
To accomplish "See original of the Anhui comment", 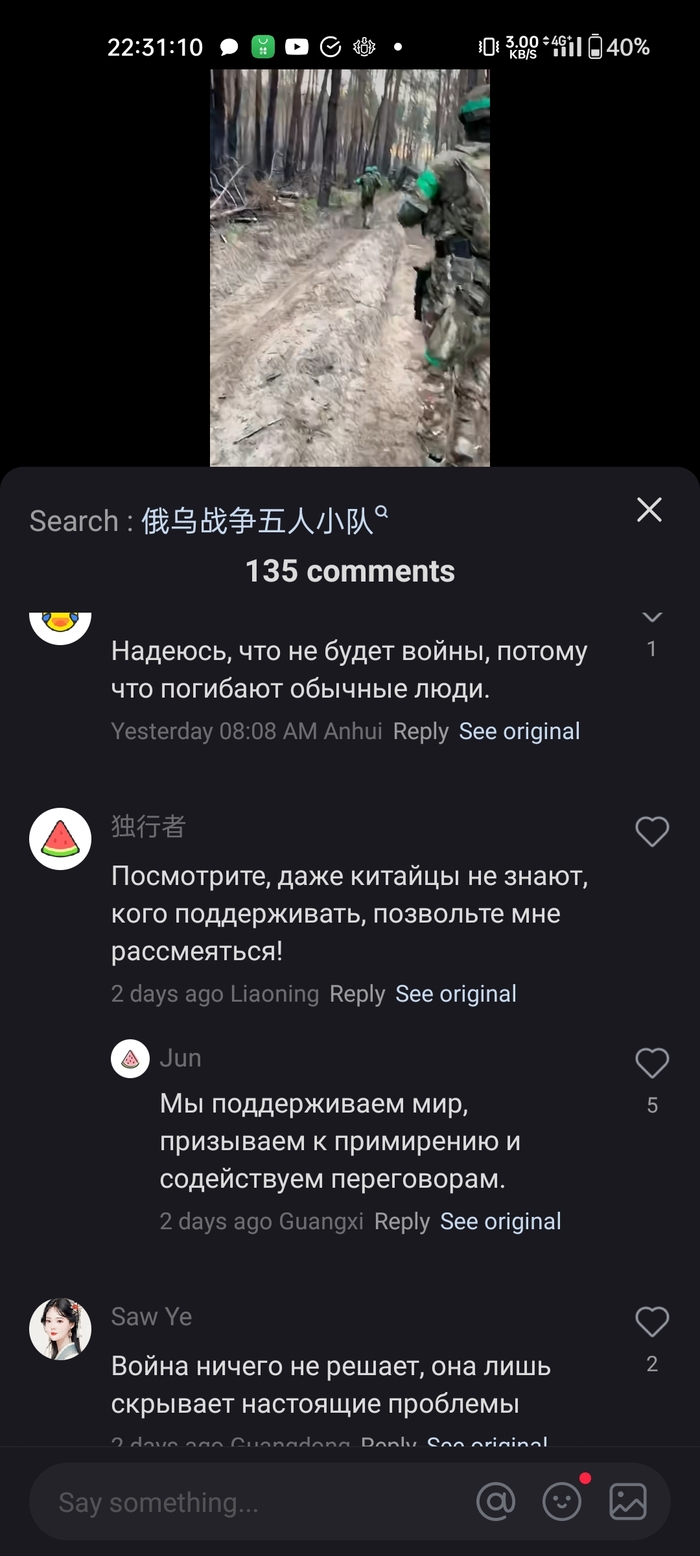I will coord(519,731).
